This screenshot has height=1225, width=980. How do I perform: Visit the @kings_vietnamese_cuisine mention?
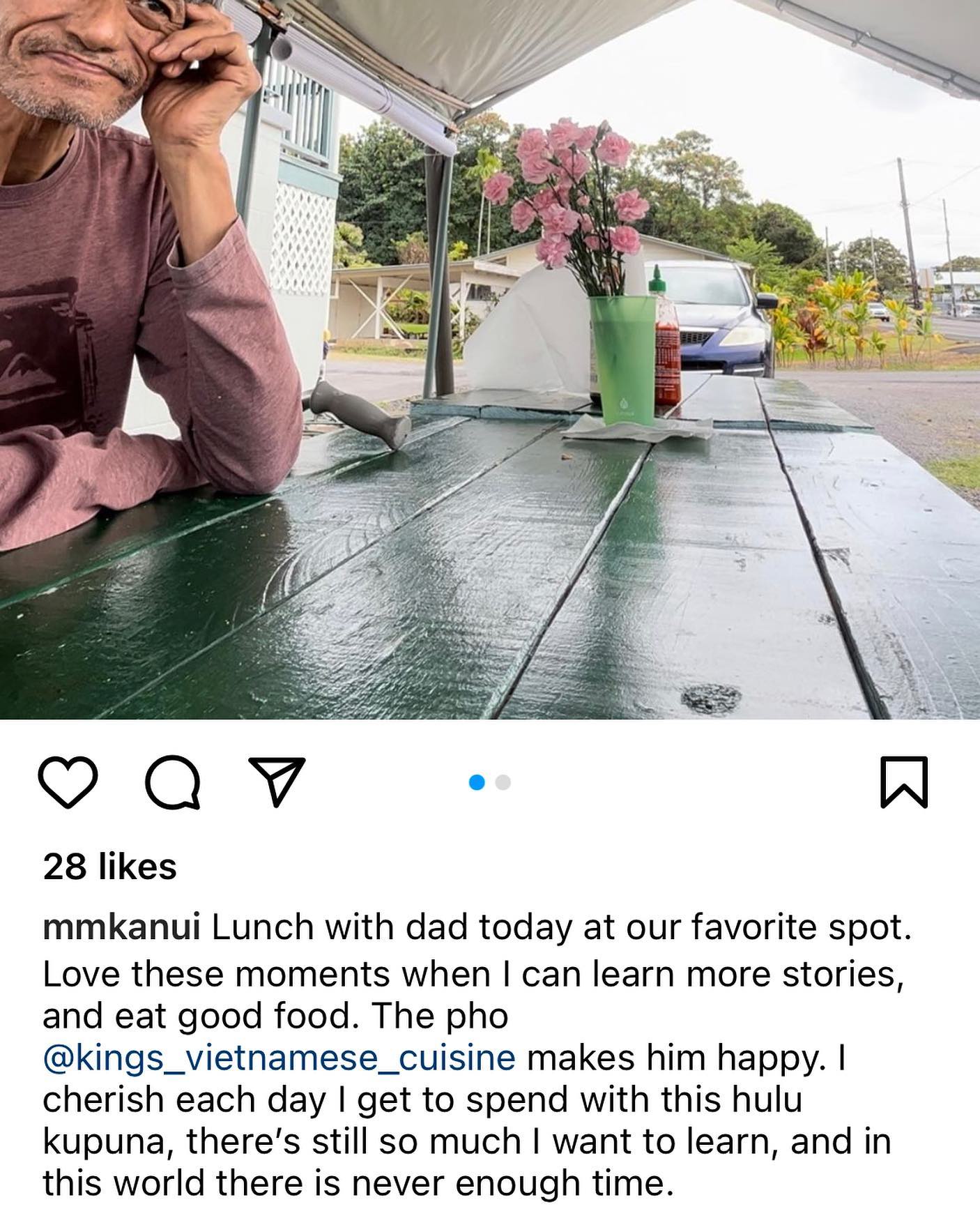click(279, 1057)
